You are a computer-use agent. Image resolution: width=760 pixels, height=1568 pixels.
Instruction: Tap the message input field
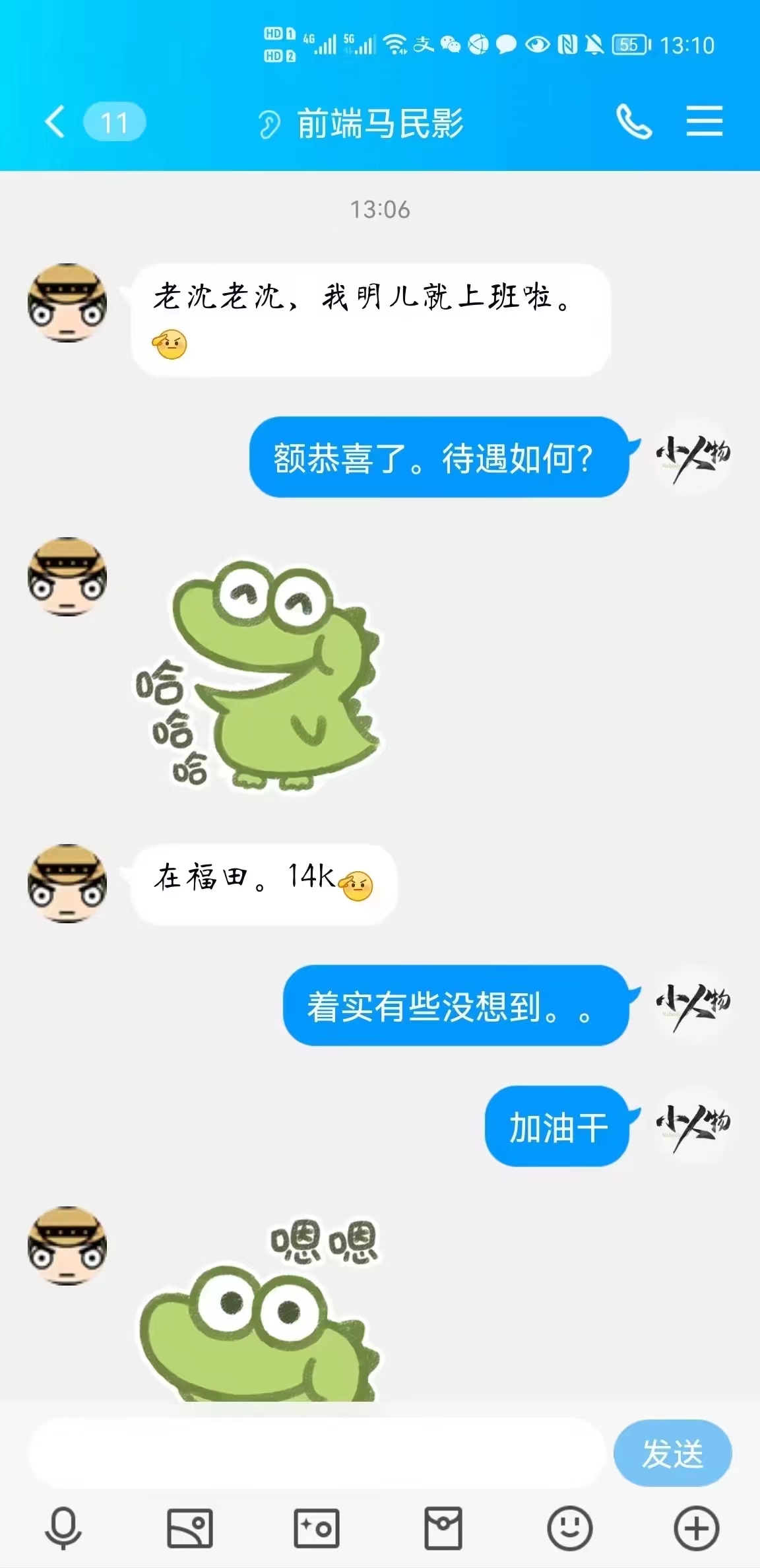pos(315,1453)
